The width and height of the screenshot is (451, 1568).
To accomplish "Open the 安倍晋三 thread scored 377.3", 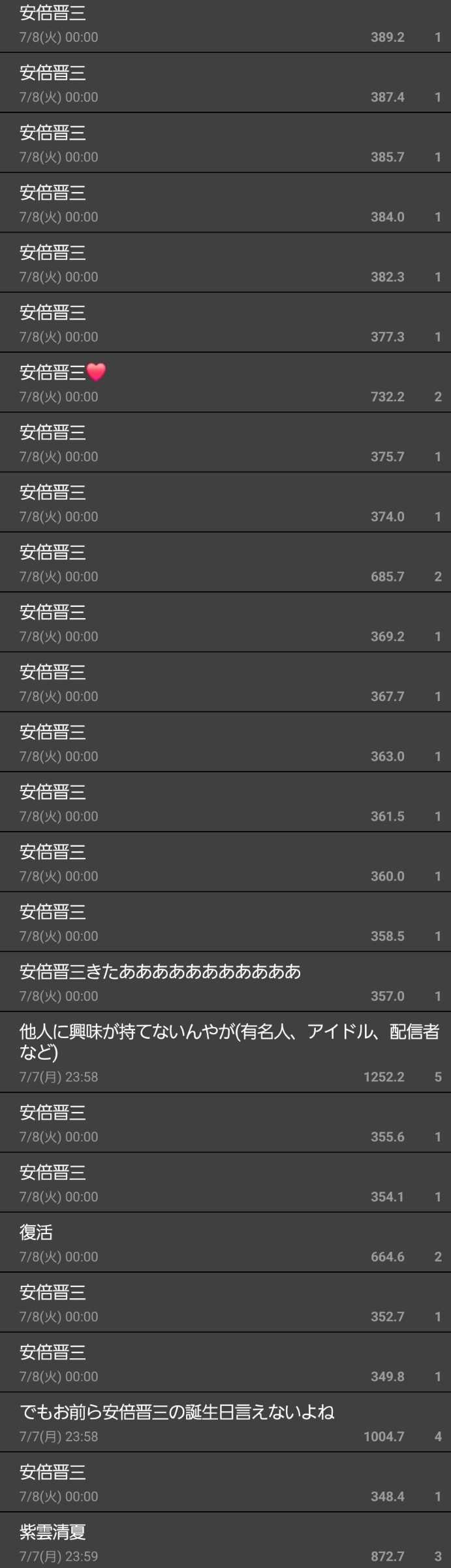I will click(x=225, y=323).
